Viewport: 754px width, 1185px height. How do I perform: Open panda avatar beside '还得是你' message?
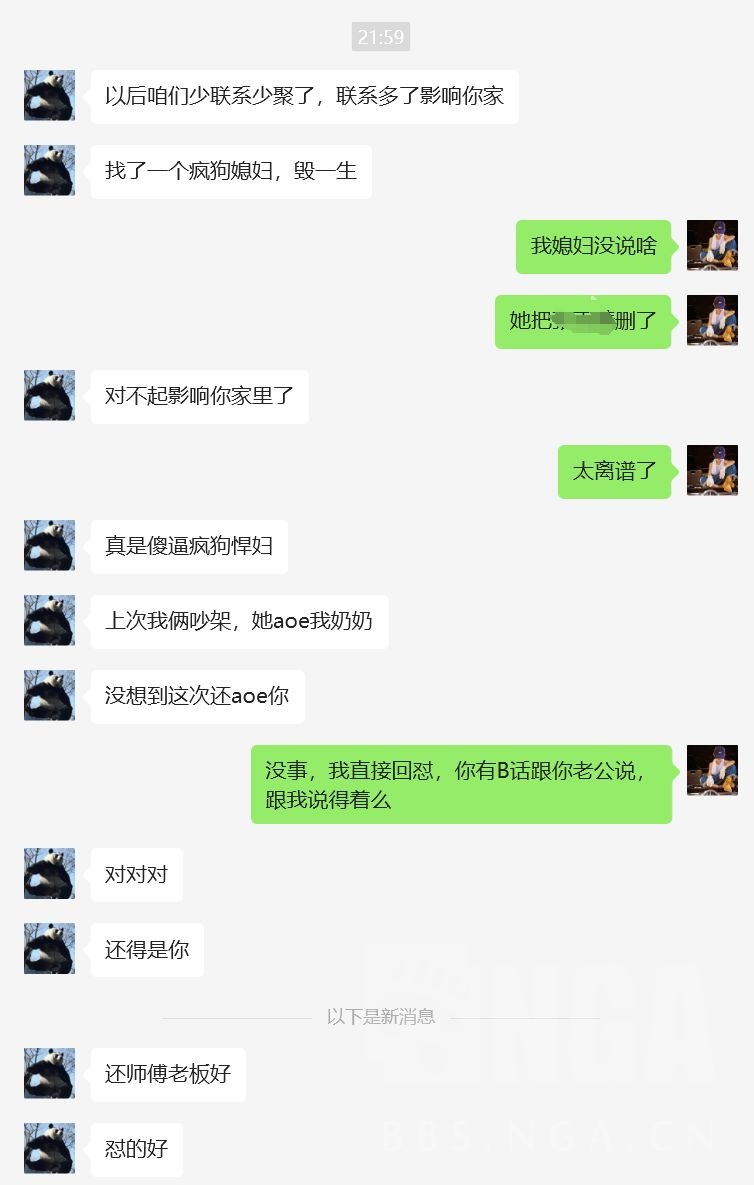tap(49, 948)
